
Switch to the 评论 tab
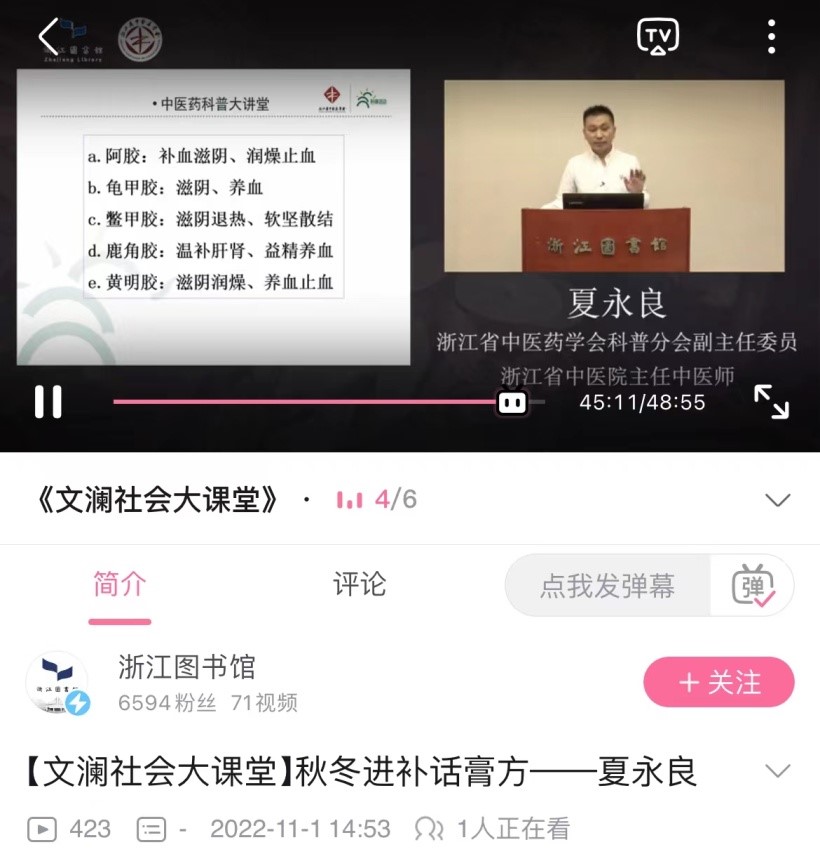pos(359,585)
